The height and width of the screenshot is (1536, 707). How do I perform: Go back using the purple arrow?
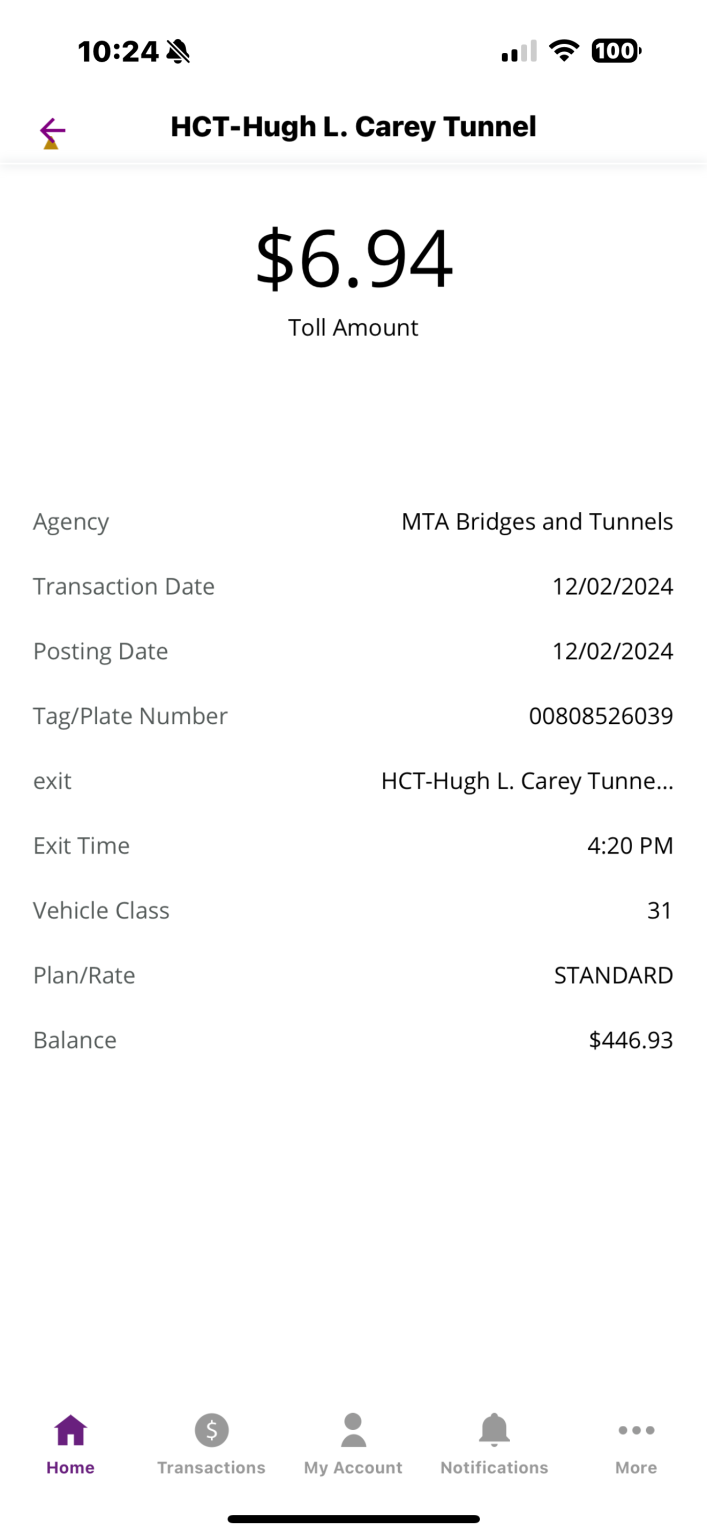click(52, 130)
